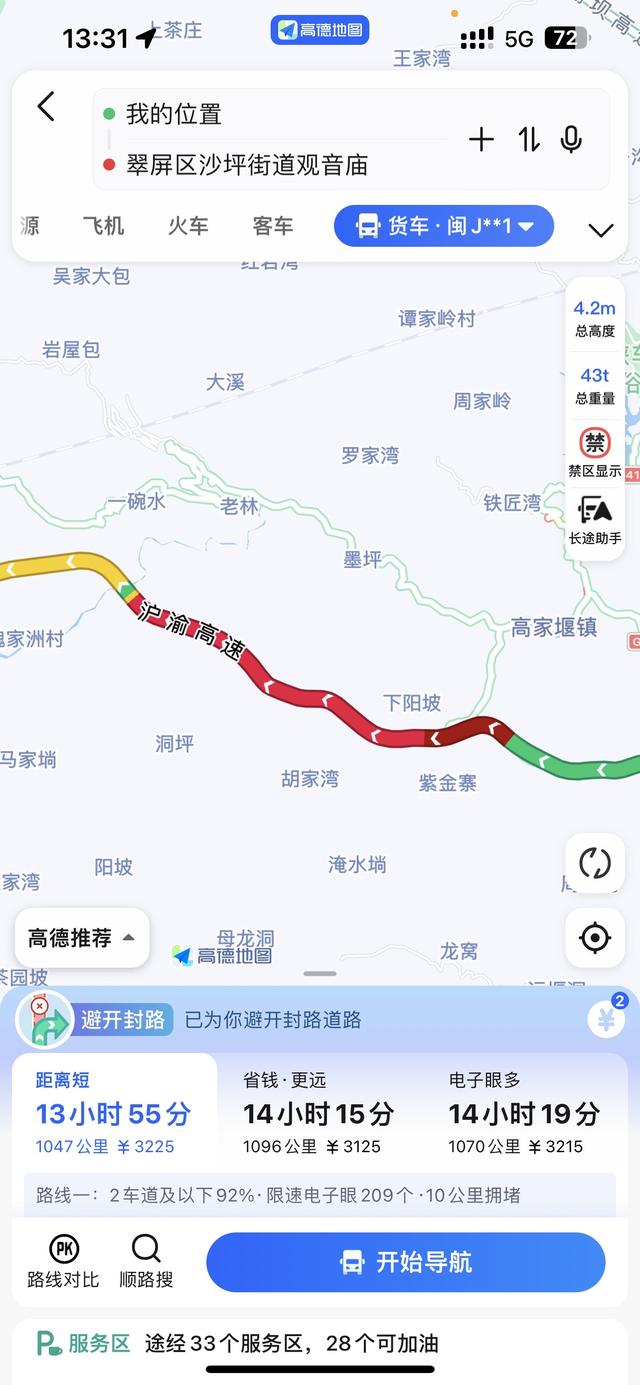
Task: Open the 长途助手 long-distance assistant
Action: click(595, 520)
